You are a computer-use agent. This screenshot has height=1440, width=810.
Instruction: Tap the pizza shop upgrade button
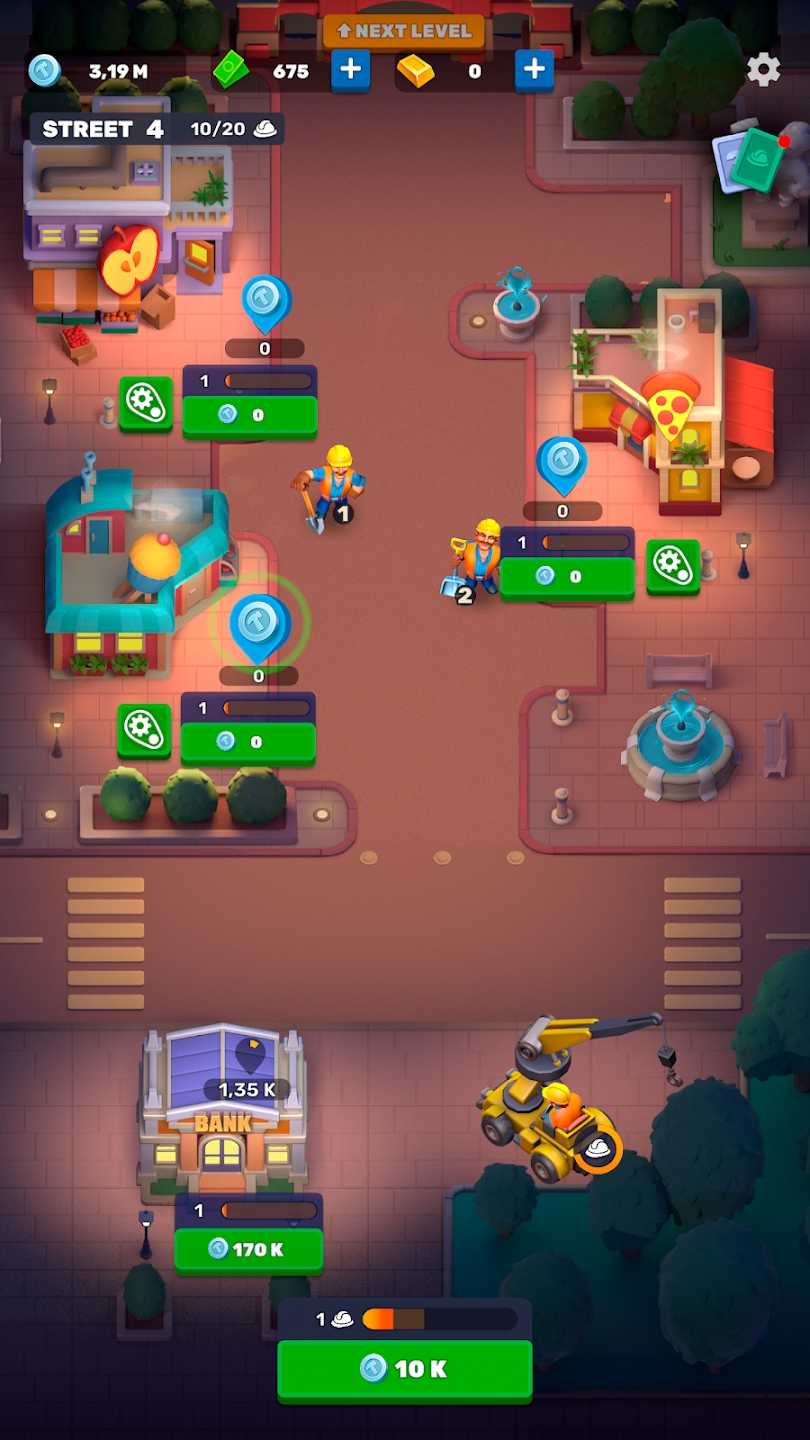[x=567, y=576]
